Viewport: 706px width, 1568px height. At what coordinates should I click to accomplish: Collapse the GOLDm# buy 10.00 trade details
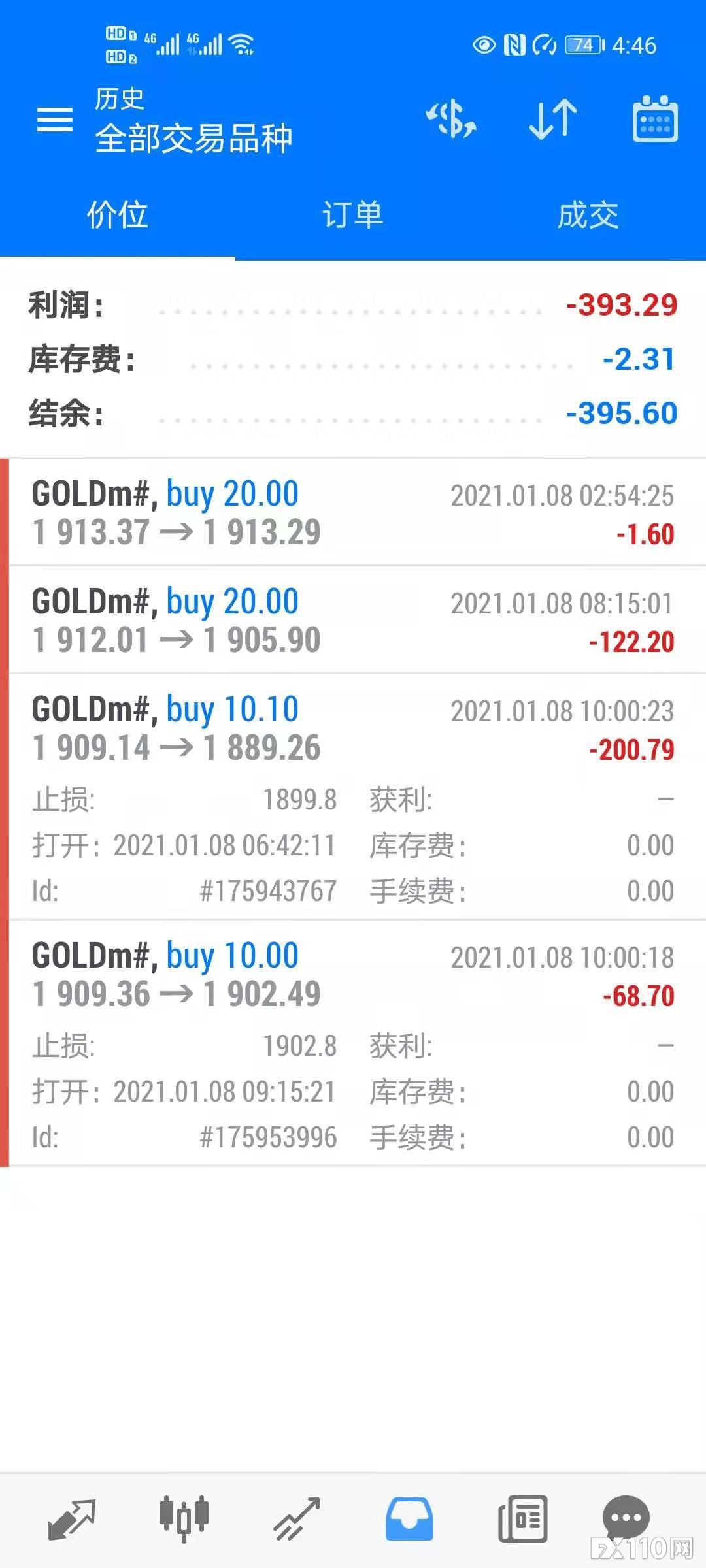tap(353, 1043)
